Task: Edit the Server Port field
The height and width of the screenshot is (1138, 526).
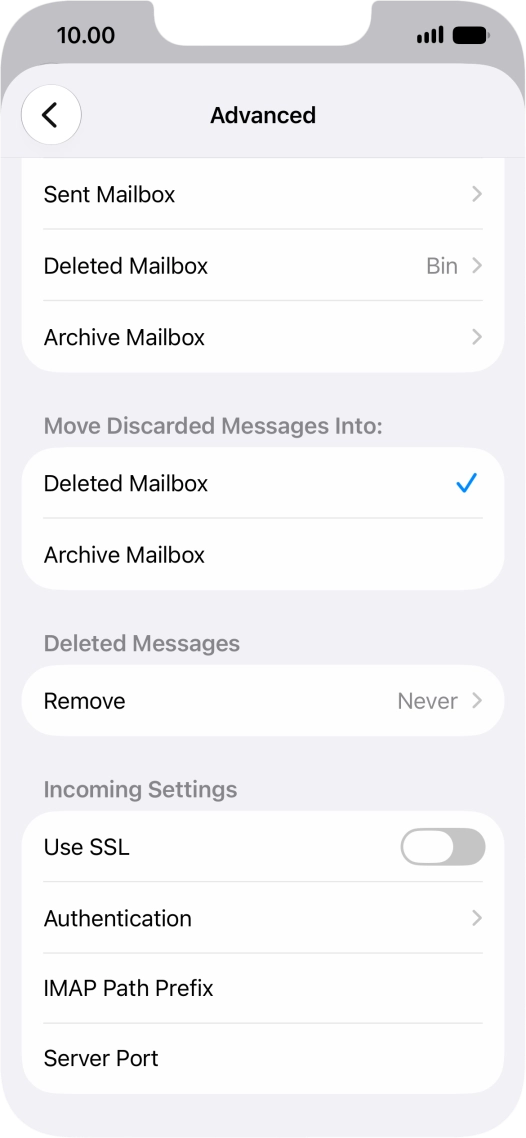Action: click(x=263, y=1058)
